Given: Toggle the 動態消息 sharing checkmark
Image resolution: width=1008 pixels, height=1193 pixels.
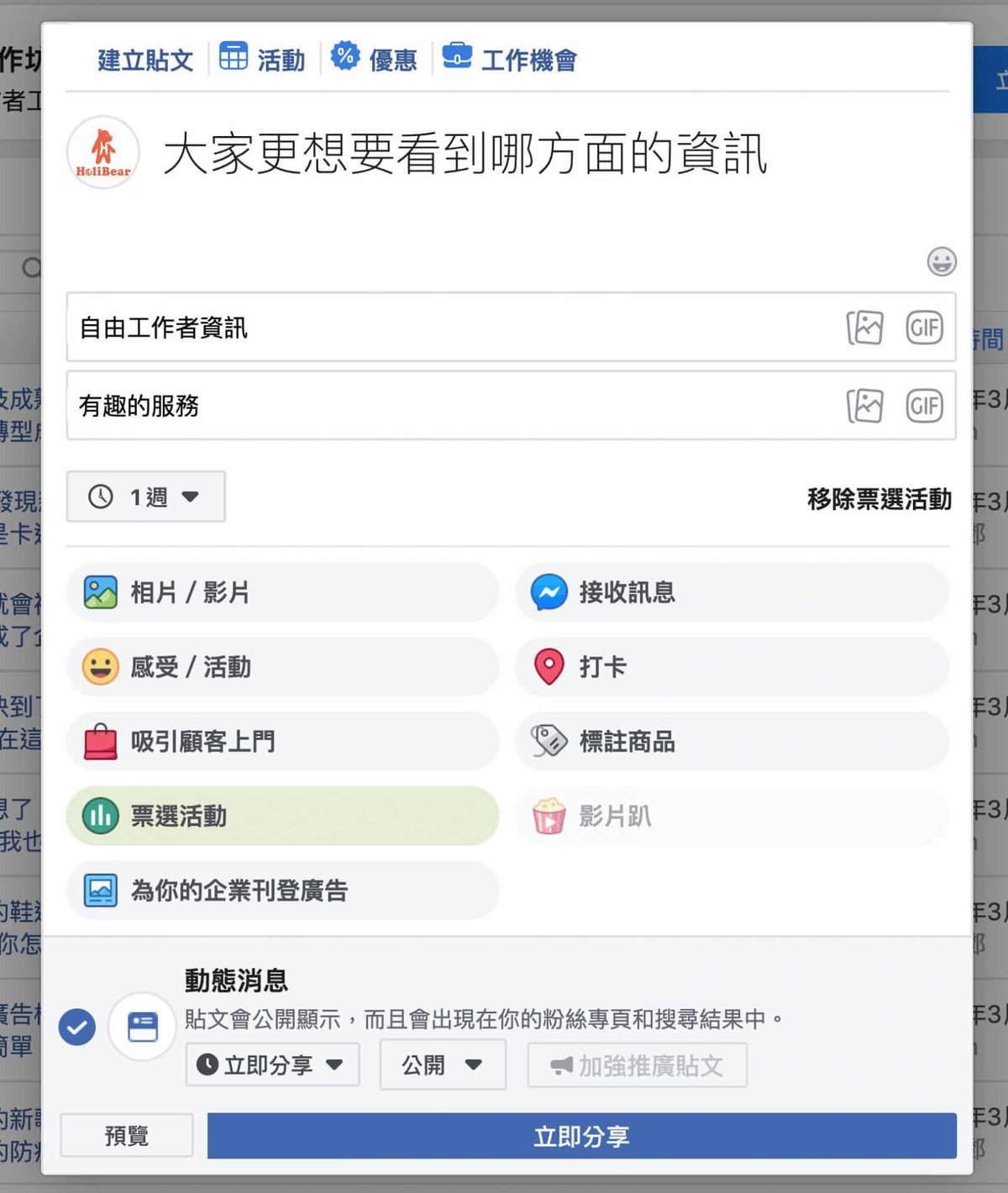Looking at the screenshot, I should pos(76,1025).
